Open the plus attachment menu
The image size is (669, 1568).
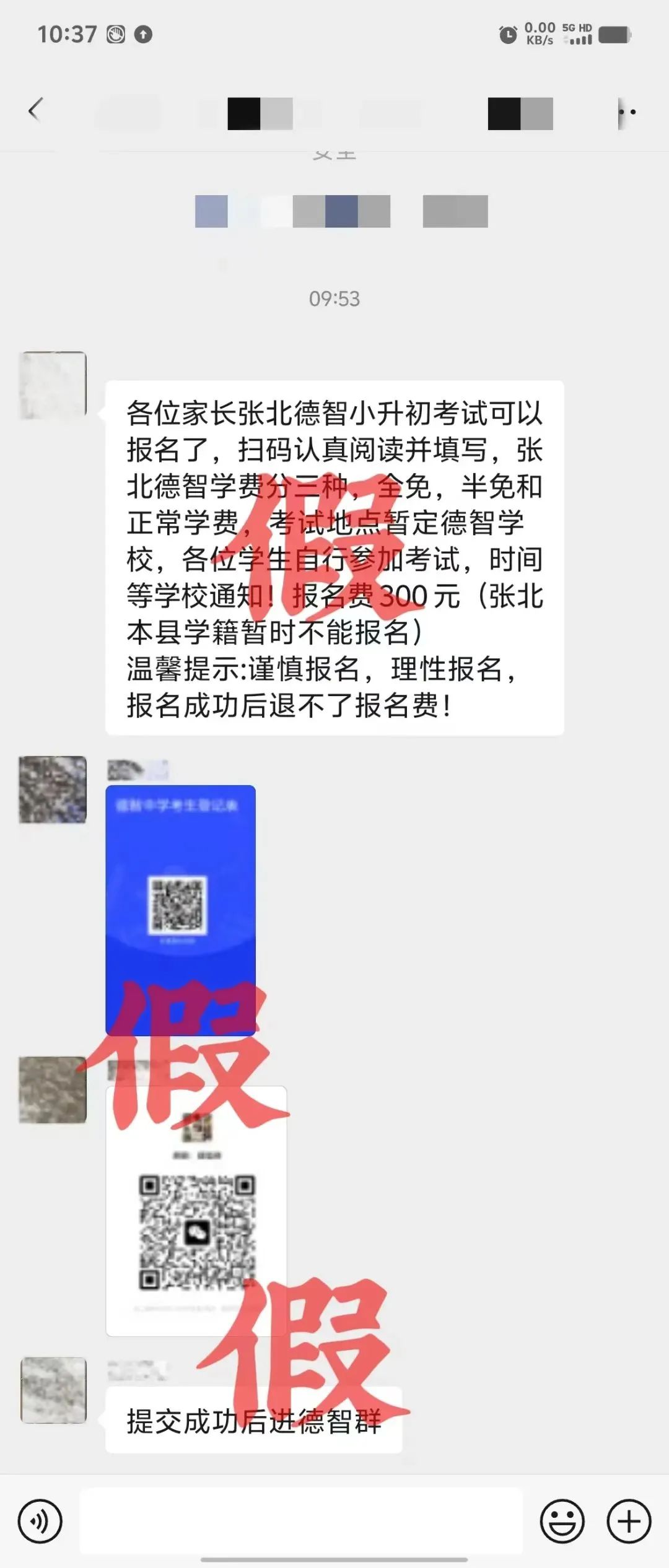point(629,1521)
